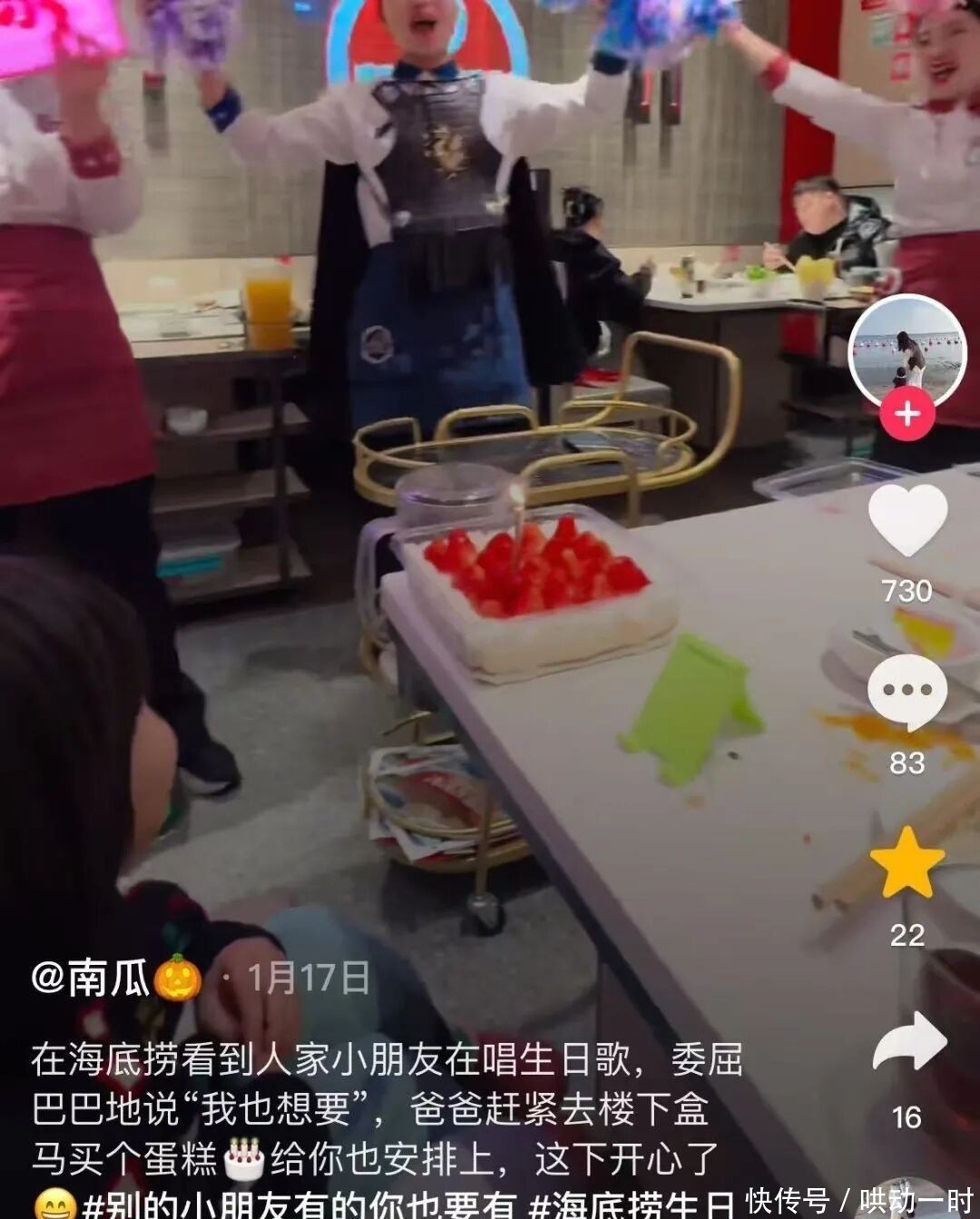Open the hashtag #别的小朋友有的你也要有
The width and height of the screenshot is (980, 1219).
(x=299, y=1204)
